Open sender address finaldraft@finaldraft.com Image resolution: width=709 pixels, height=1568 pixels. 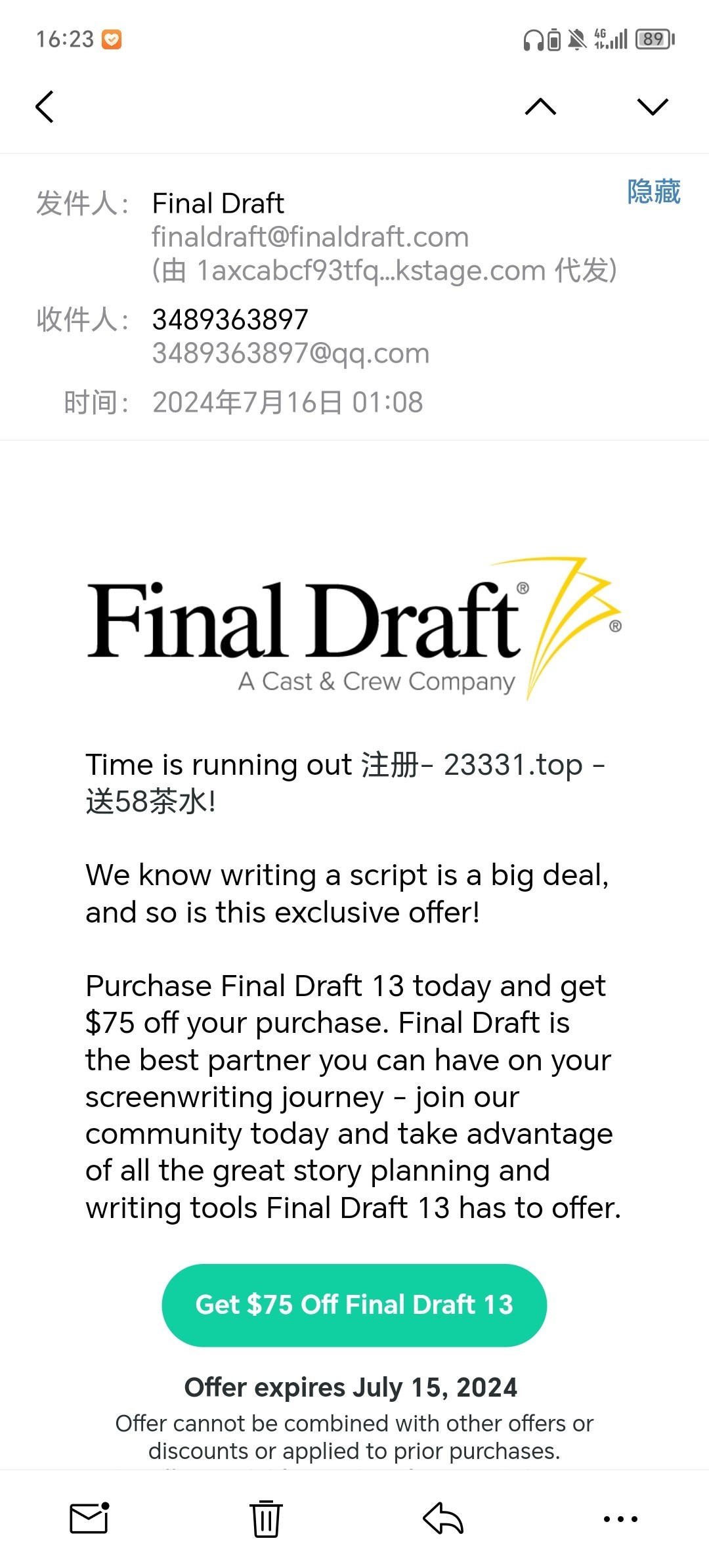click(x=311, y=237)
